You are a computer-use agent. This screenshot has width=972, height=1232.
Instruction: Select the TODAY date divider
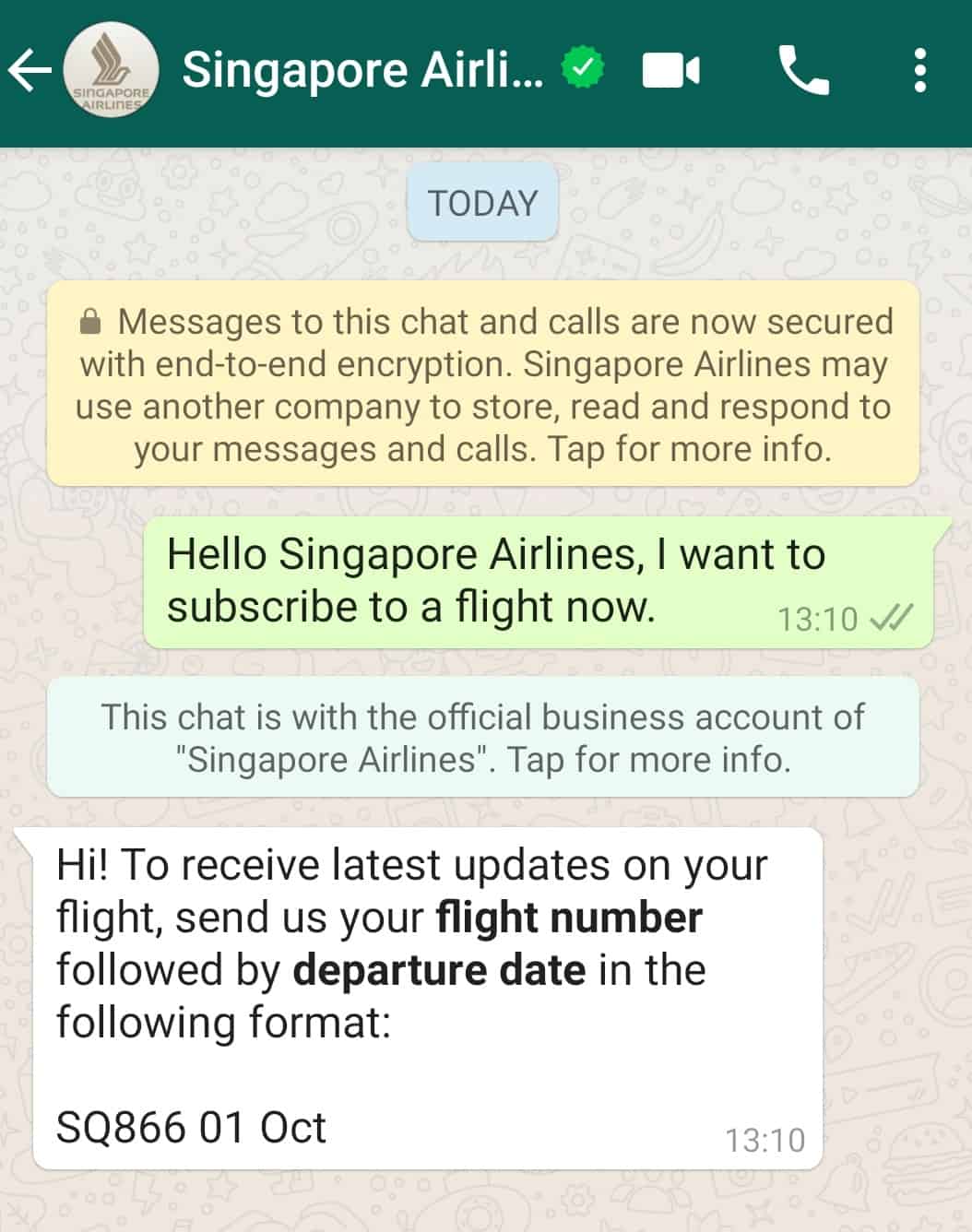pyautogui.click(x=481, y=201)
